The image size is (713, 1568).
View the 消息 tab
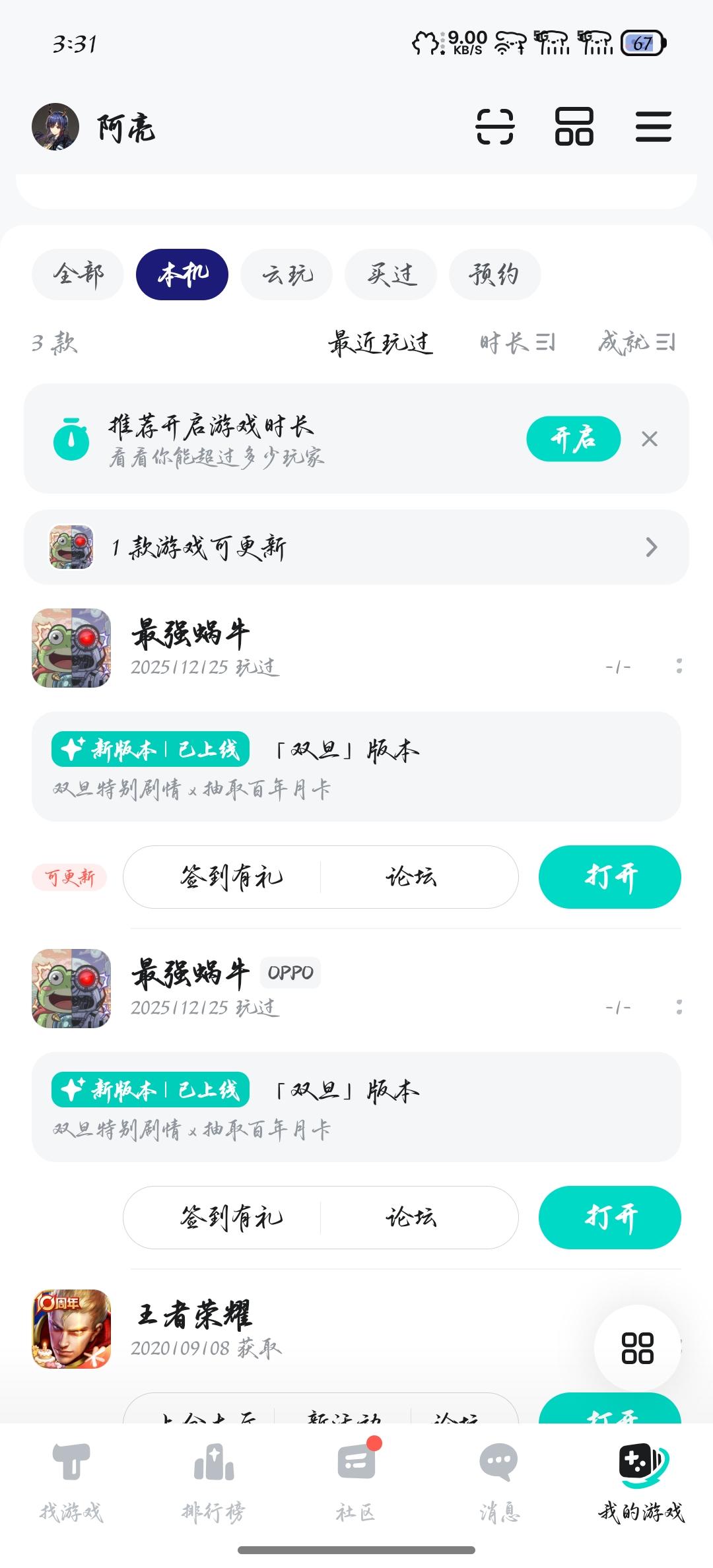click(499, 1481)
